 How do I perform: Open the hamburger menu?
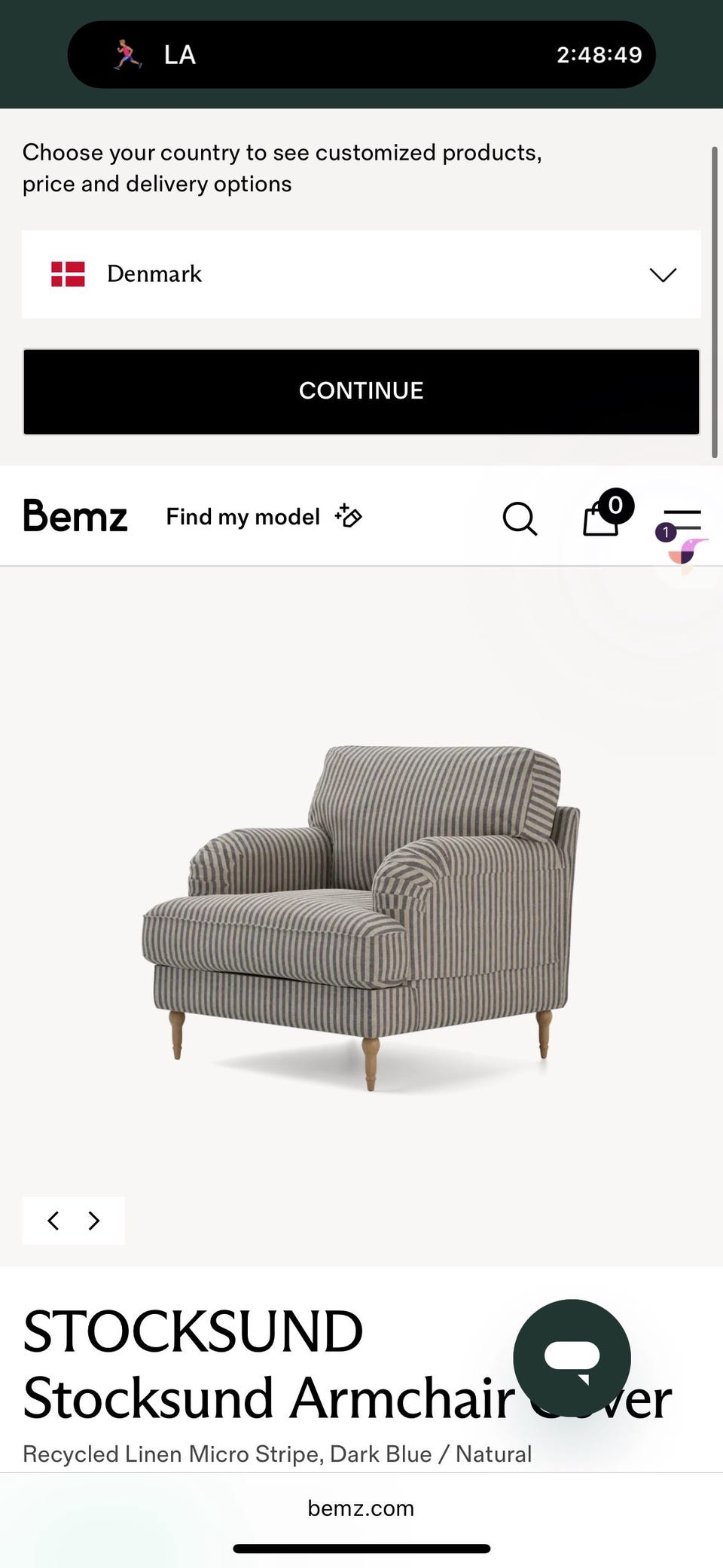(684, 520)
